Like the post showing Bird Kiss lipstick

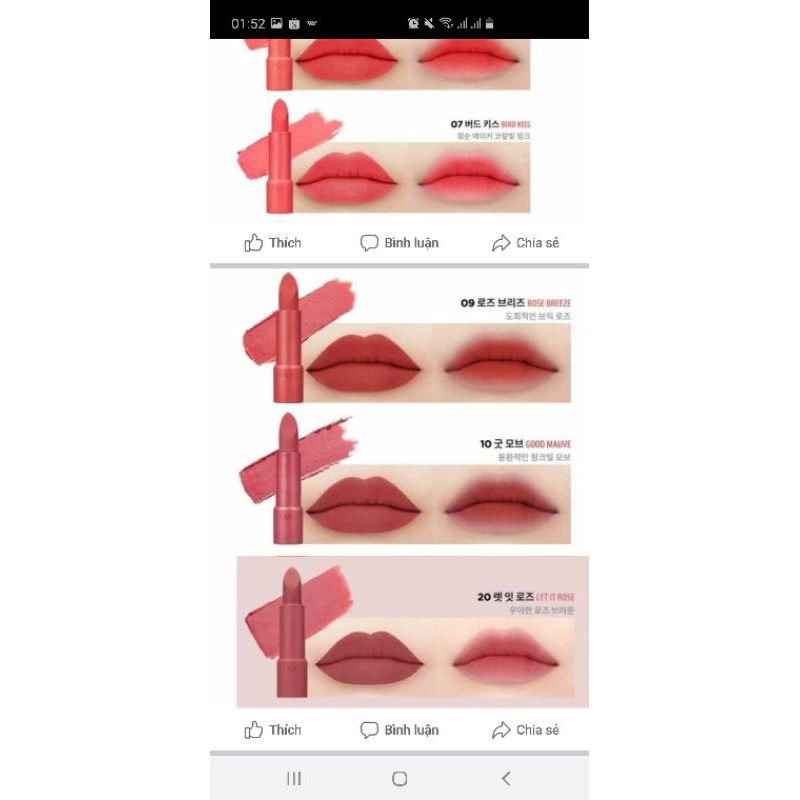pos(272,243)
